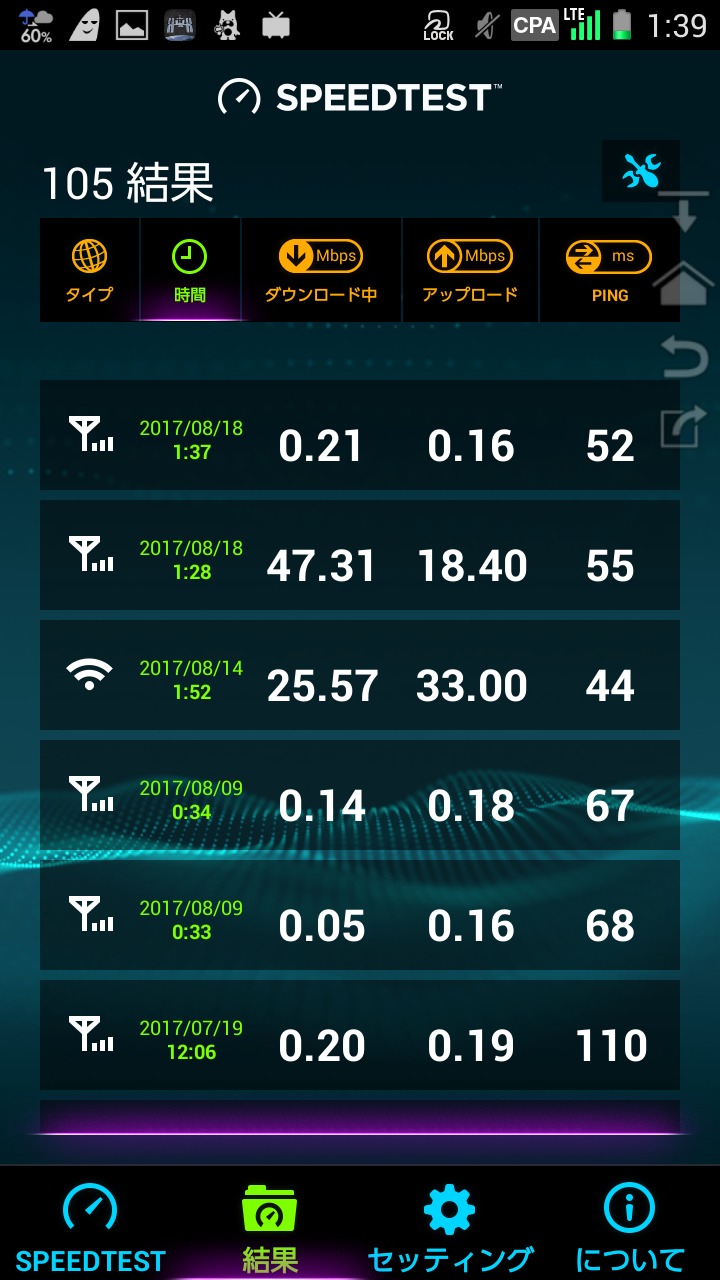
Task: Open the 2017/07/19 12:06 result
Action: pyautogui.click(x=360, y=1036)
